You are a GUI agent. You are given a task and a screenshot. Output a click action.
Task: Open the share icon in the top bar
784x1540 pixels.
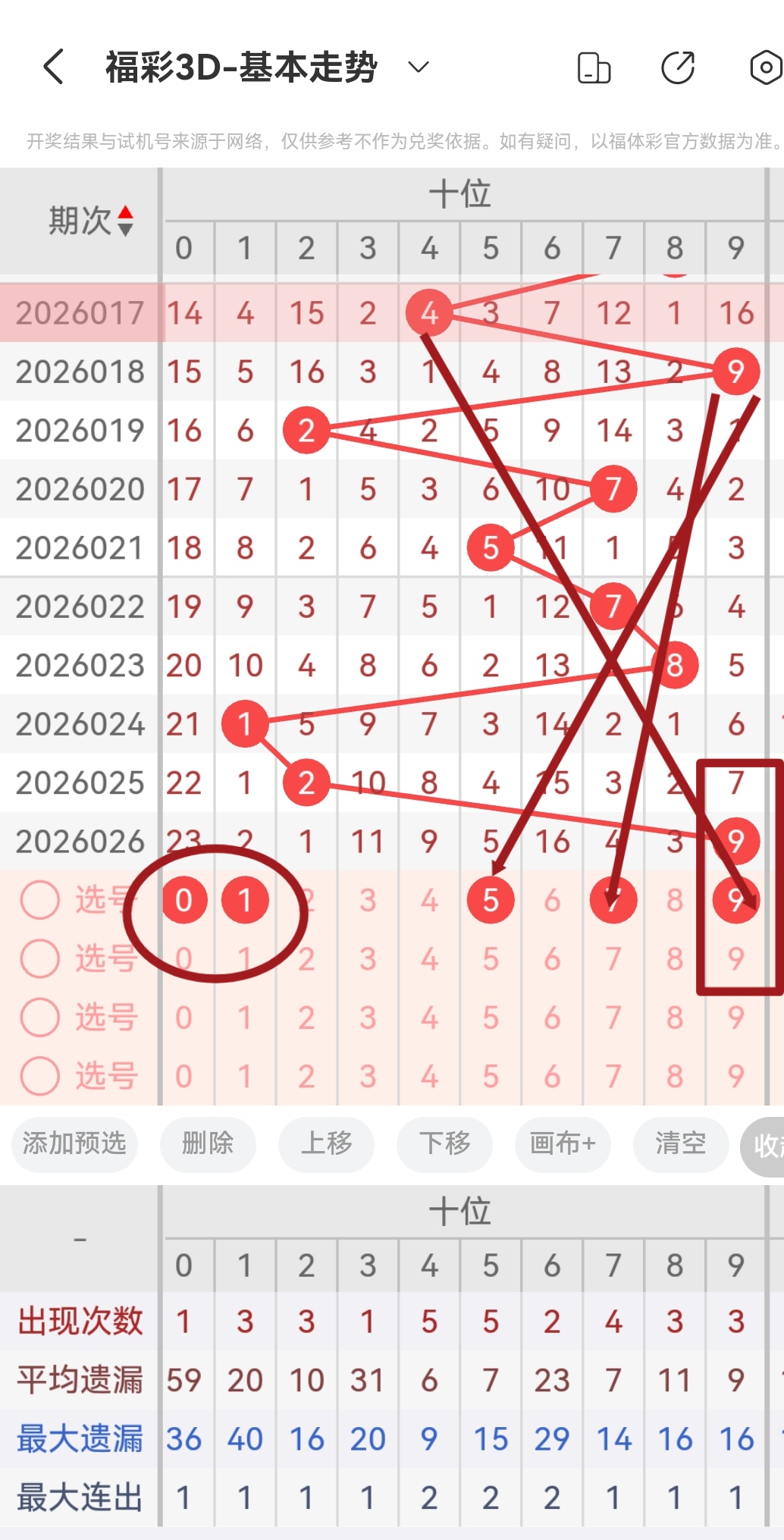(x=677, y=68)
